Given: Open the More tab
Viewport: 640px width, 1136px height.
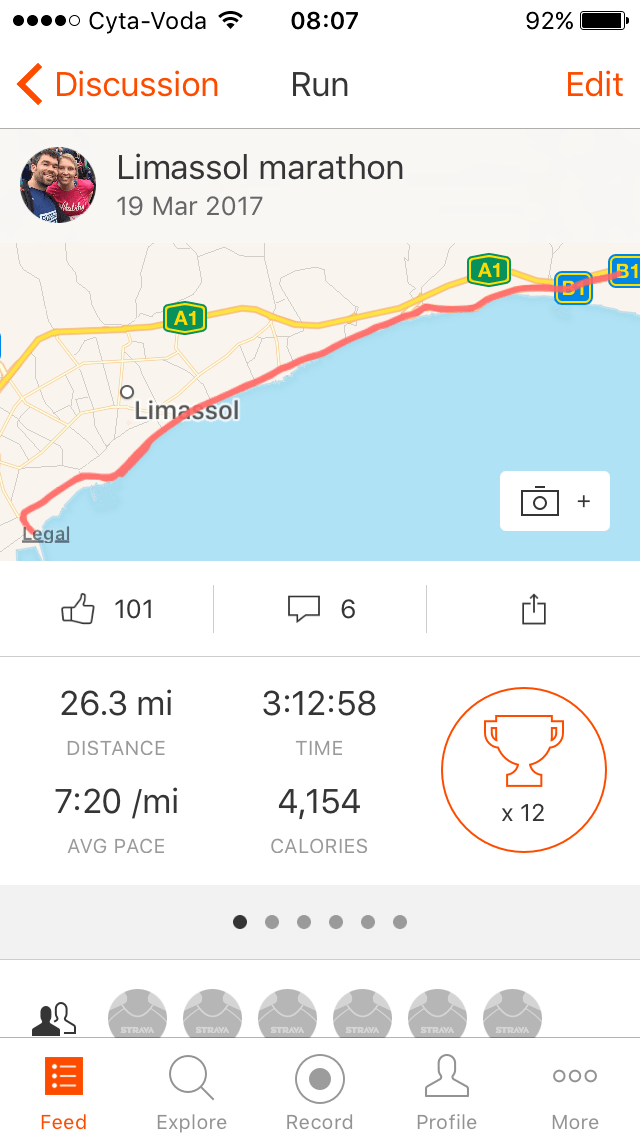Looking at the screenshot, I should tap(575, 1092).
